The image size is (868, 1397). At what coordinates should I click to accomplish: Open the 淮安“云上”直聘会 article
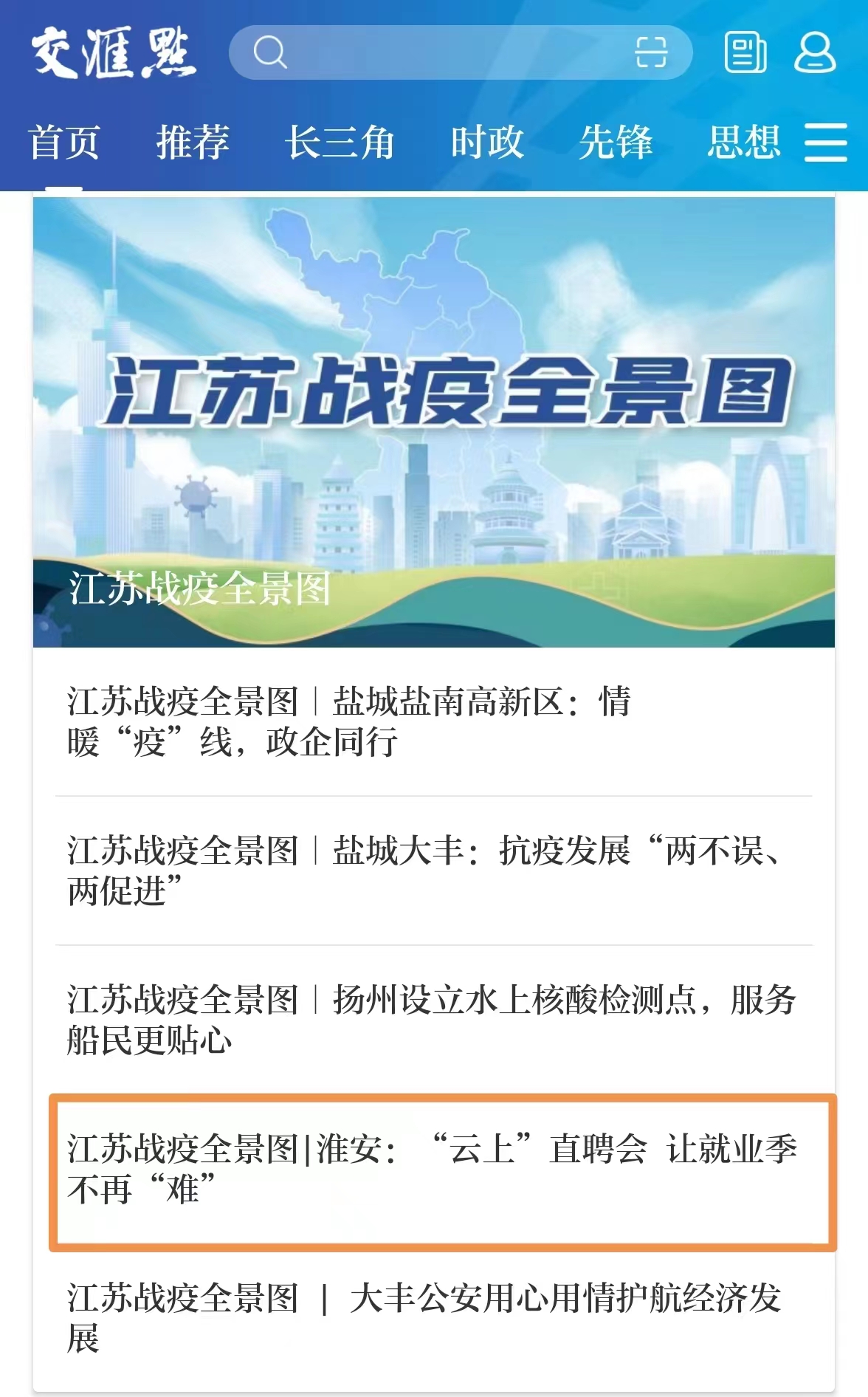tap(432, 1169)
